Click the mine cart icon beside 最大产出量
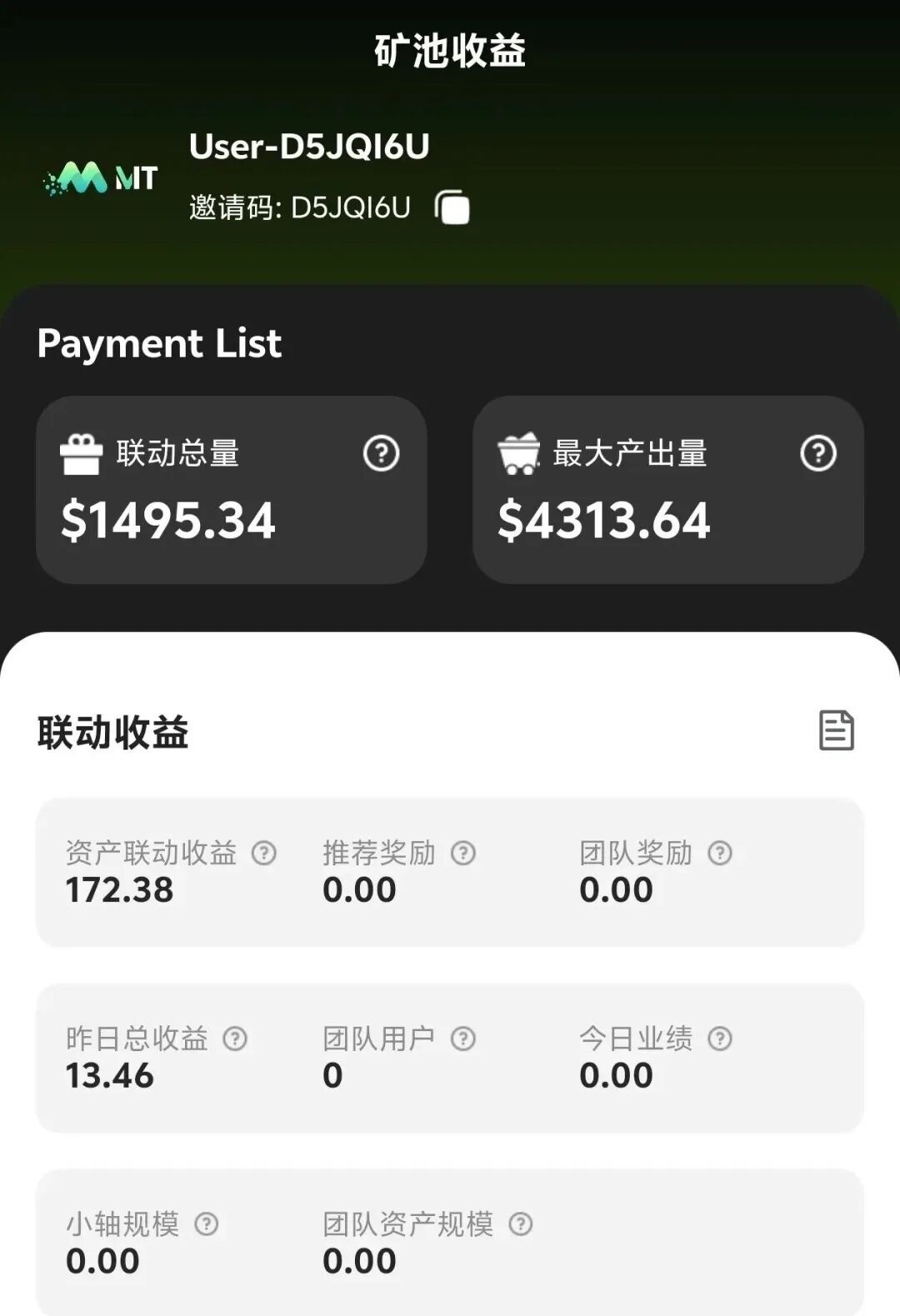Viewport: 900px width, 1316px height. (518, 453)
